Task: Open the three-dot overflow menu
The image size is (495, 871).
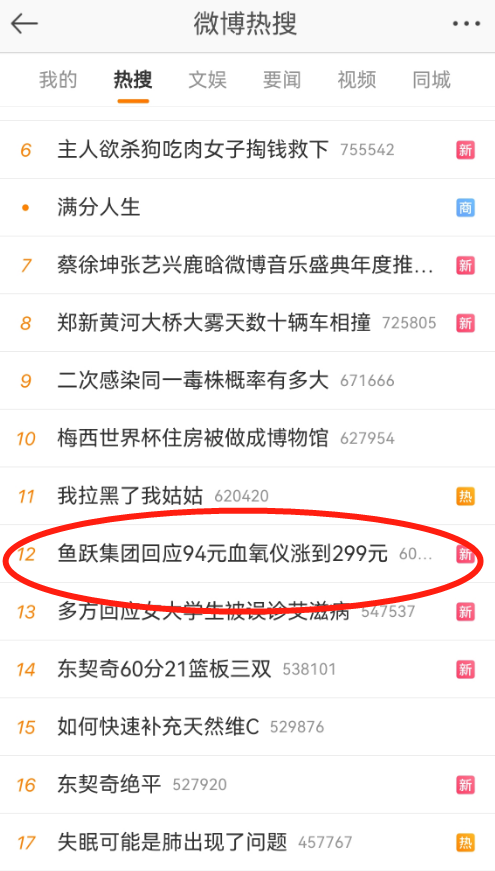Action: point(466,24)
